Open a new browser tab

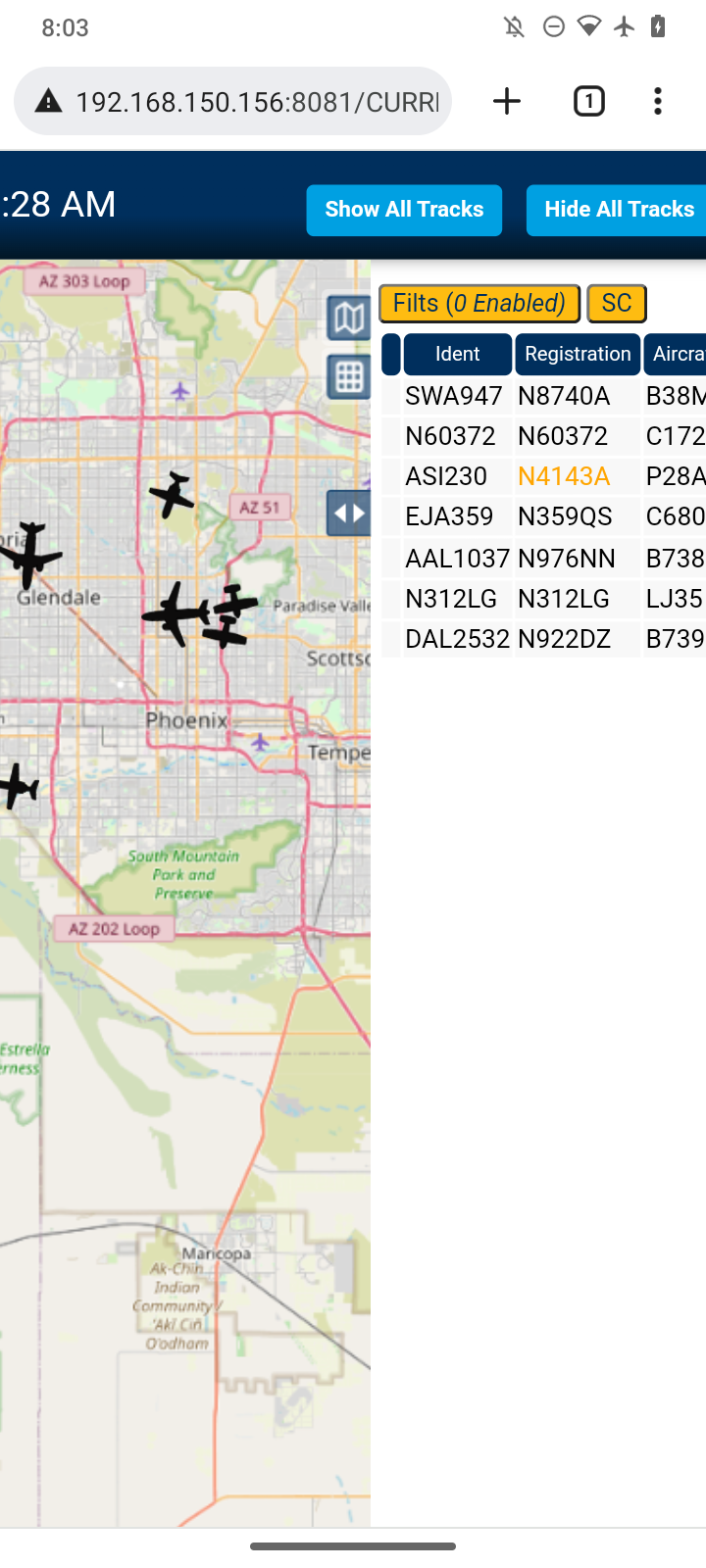507,101
